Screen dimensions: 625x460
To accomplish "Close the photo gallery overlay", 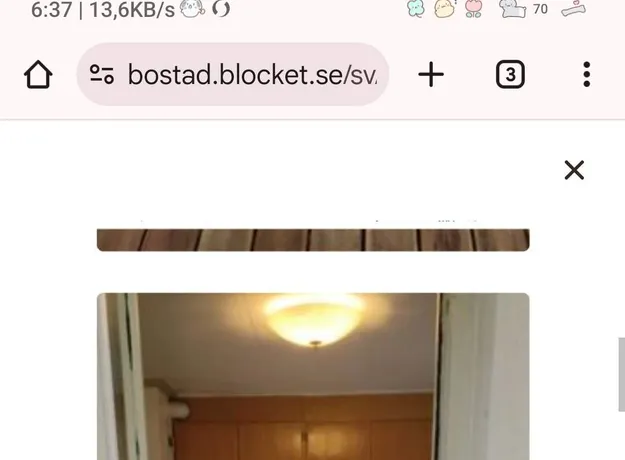I will (574, 170).
